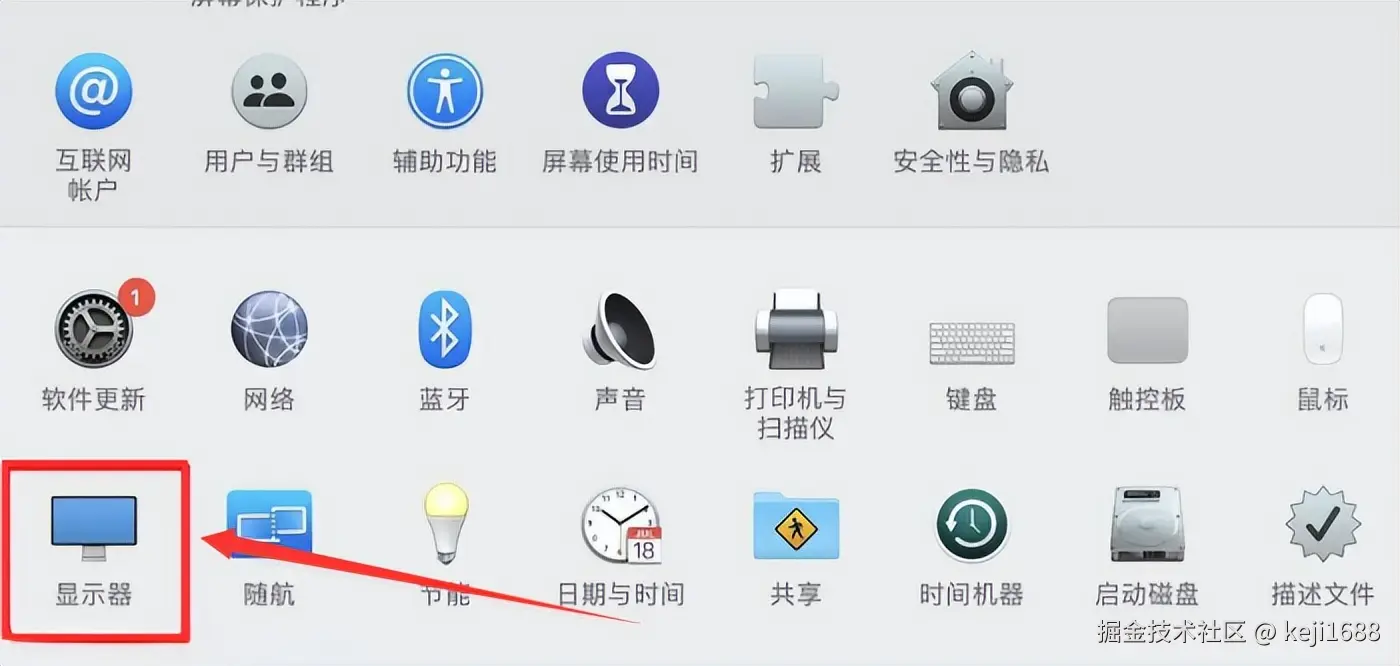The image size is (1400, 666).
Task: Open Time Machine (时间机器)
Action: (971, 527)
